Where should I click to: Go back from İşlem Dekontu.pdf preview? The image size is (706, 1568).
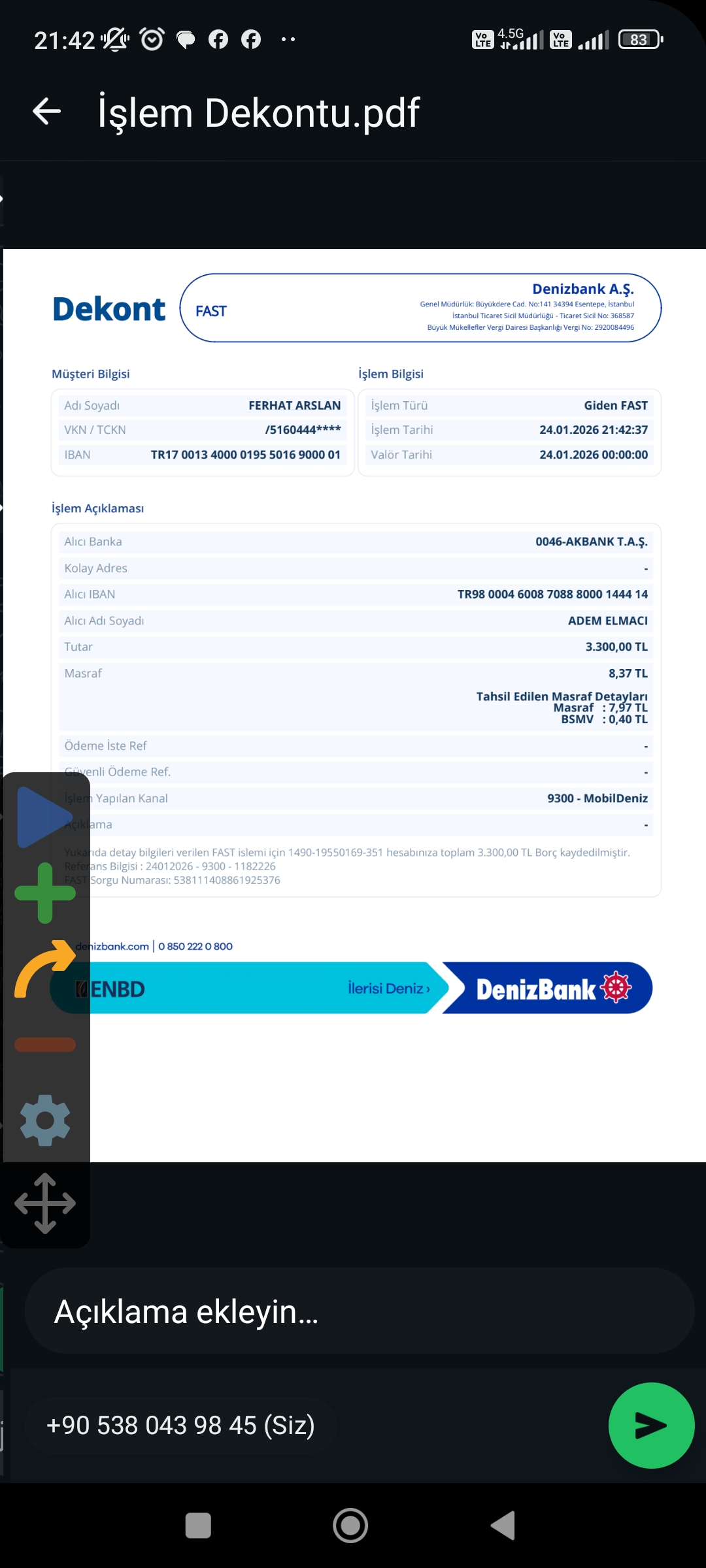[x=47, y=112]
